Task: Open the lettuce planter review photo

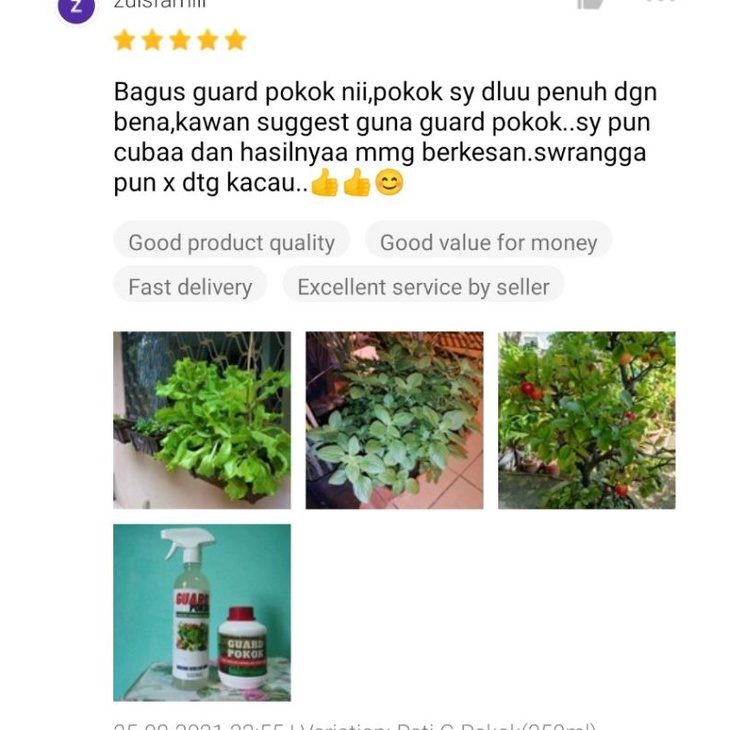Action: pos(202,420)
